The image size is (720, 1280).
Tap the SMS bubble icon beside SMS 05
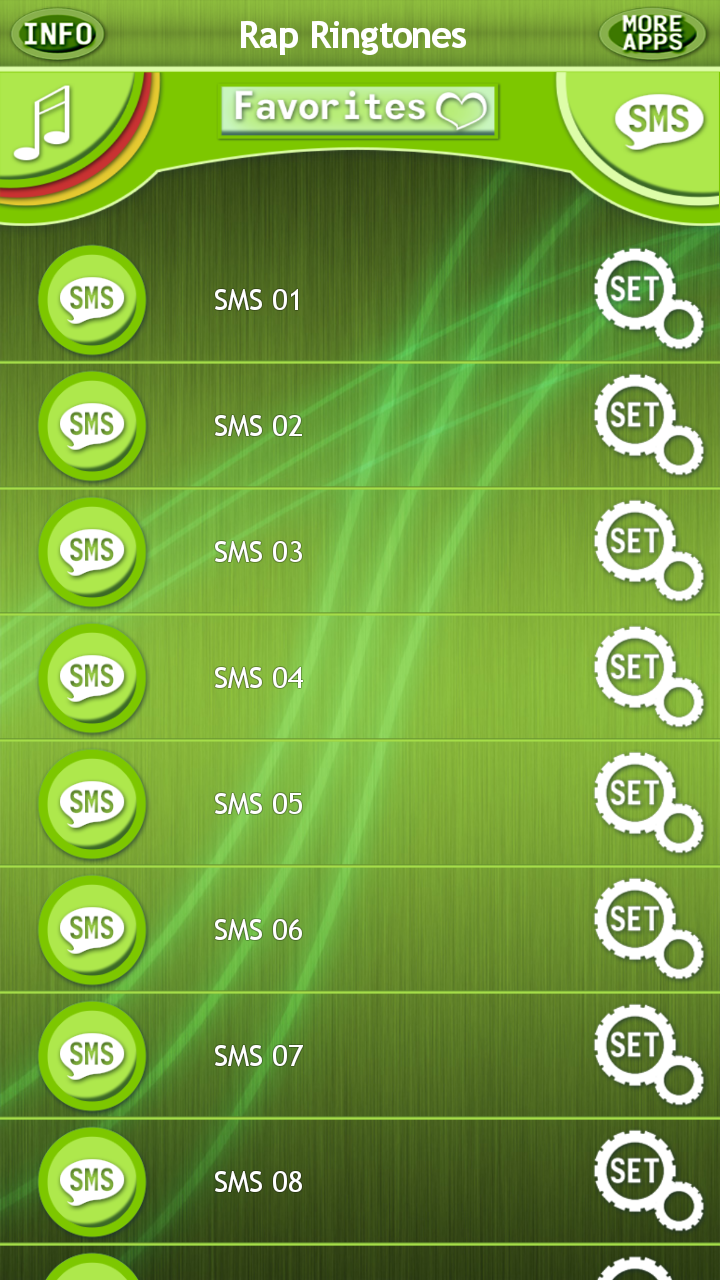pos(92,803)
